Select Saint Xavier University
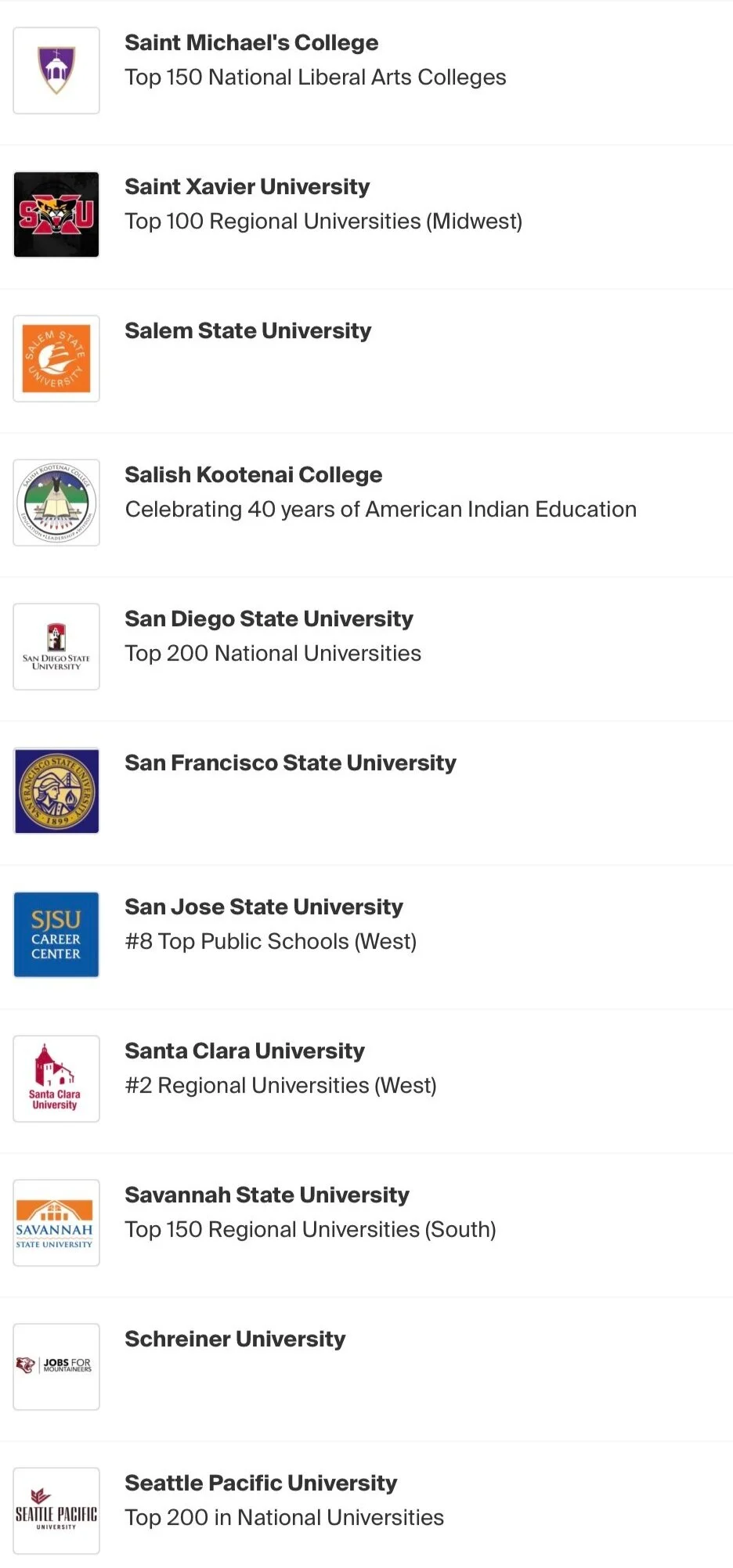Image resolution: width=733 pixels, height=1568 pixels. 247,187
